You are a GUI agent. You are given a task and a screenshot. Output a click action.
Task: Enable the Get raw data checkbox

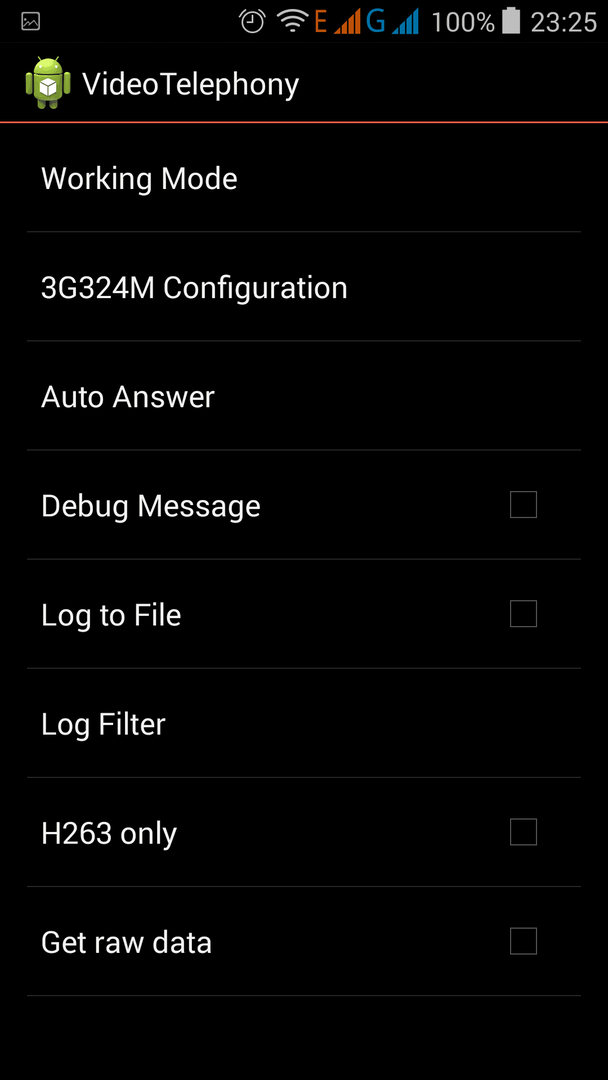pyautogui.click(x=523, y=941)
